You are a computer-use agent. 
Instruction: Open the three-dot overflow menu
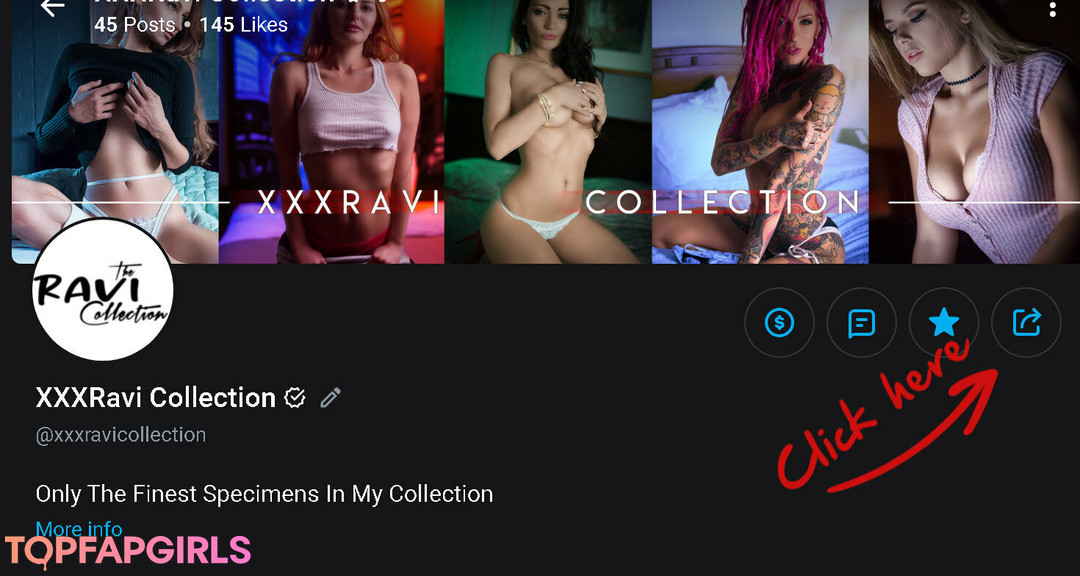pyautogui.click(x=1052, y=9)
